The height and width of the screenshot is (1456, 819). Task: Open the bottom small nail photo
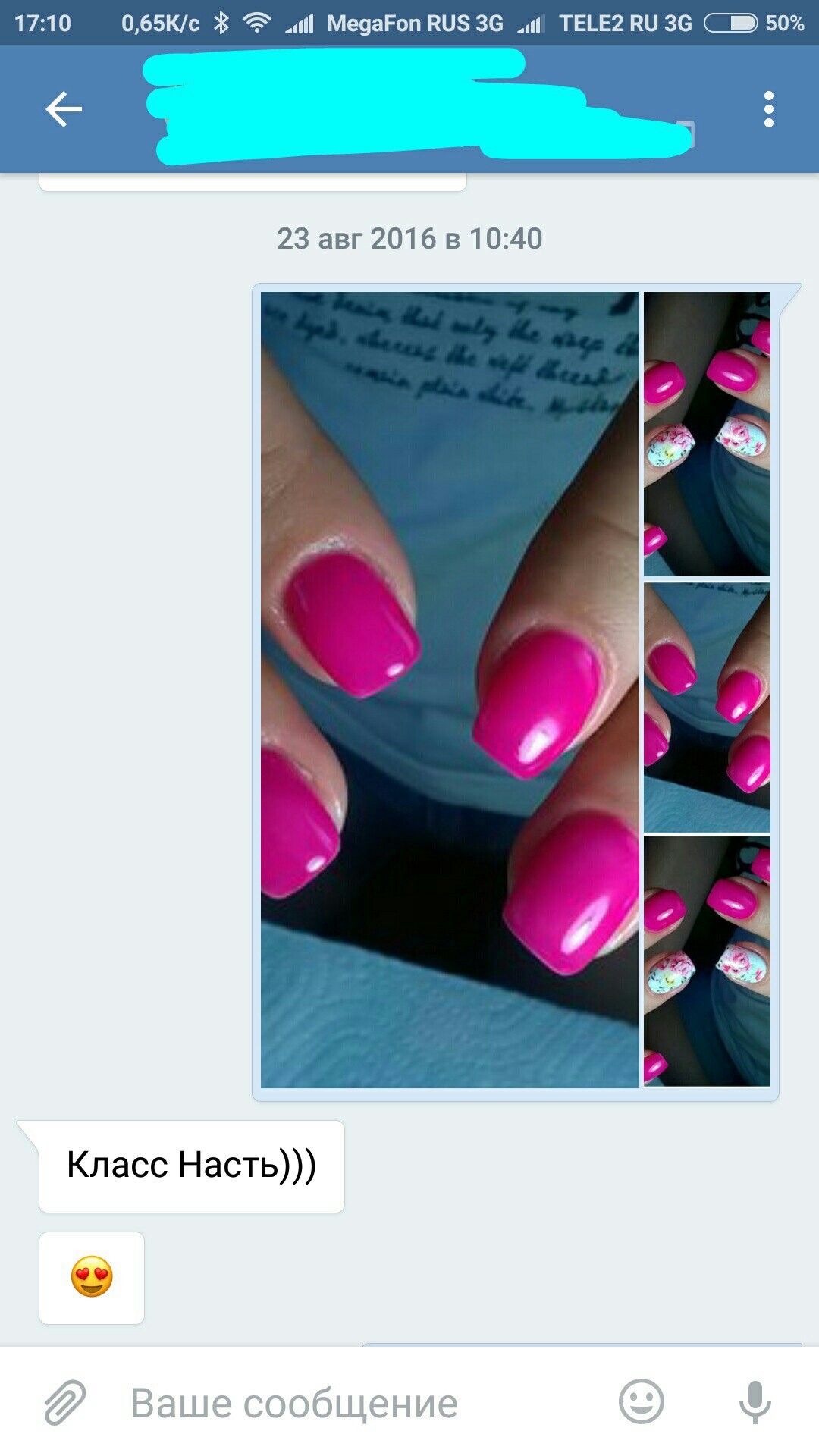(x=707, y=961)
